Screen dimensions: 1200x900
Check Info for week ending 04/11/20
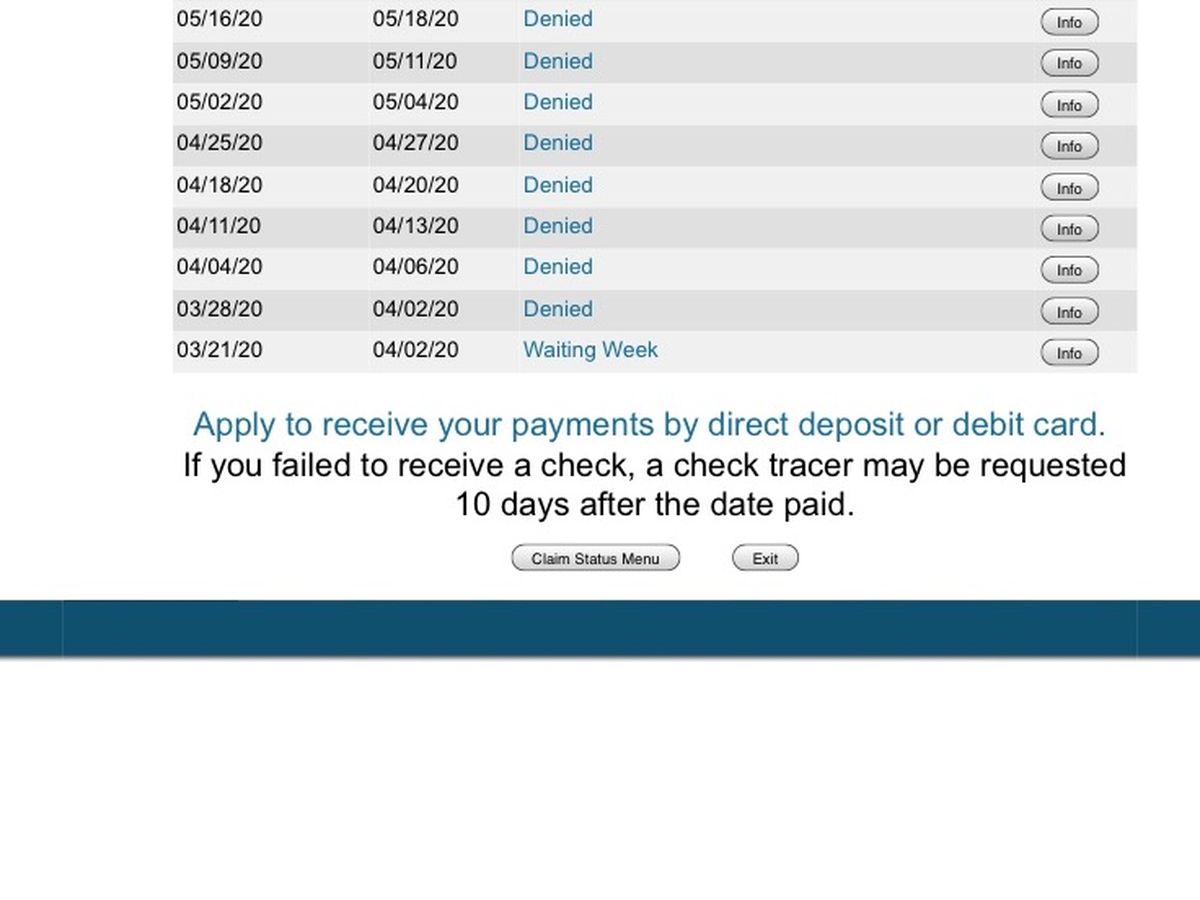tap(1069, 229)
